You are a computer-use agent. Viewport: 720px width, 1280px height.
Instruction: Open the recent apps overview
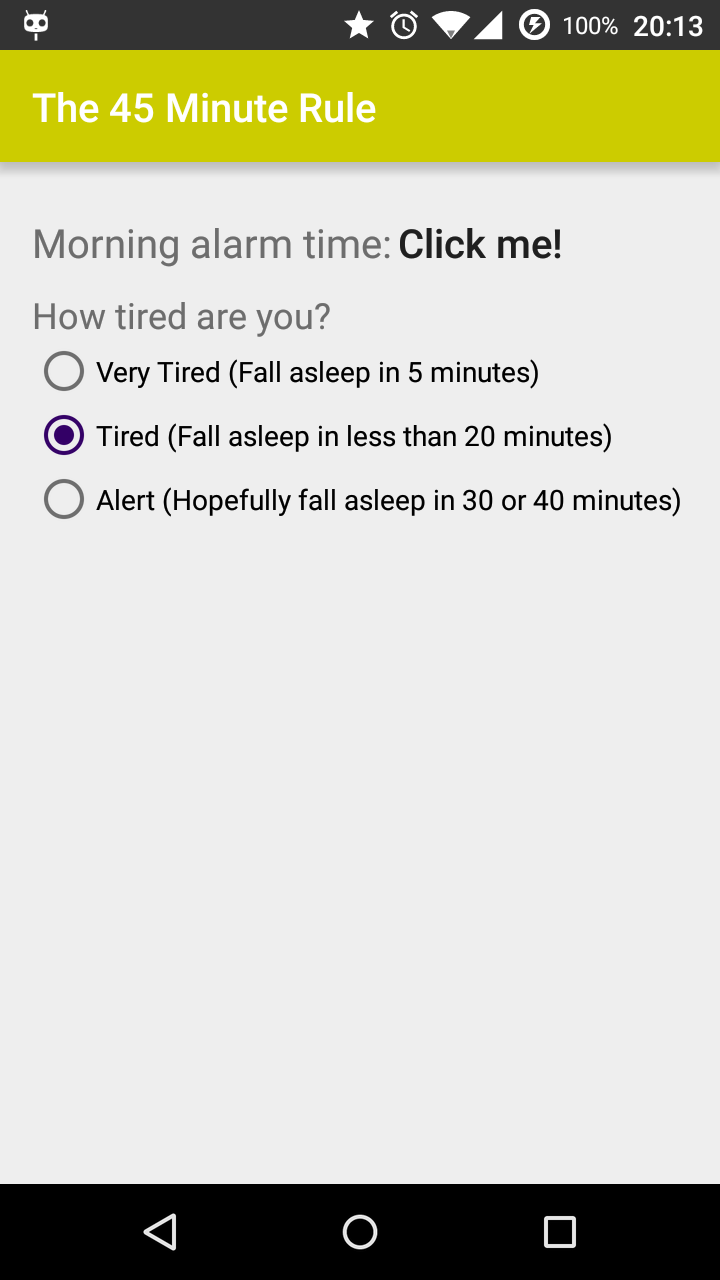[x=560, y=1232]
